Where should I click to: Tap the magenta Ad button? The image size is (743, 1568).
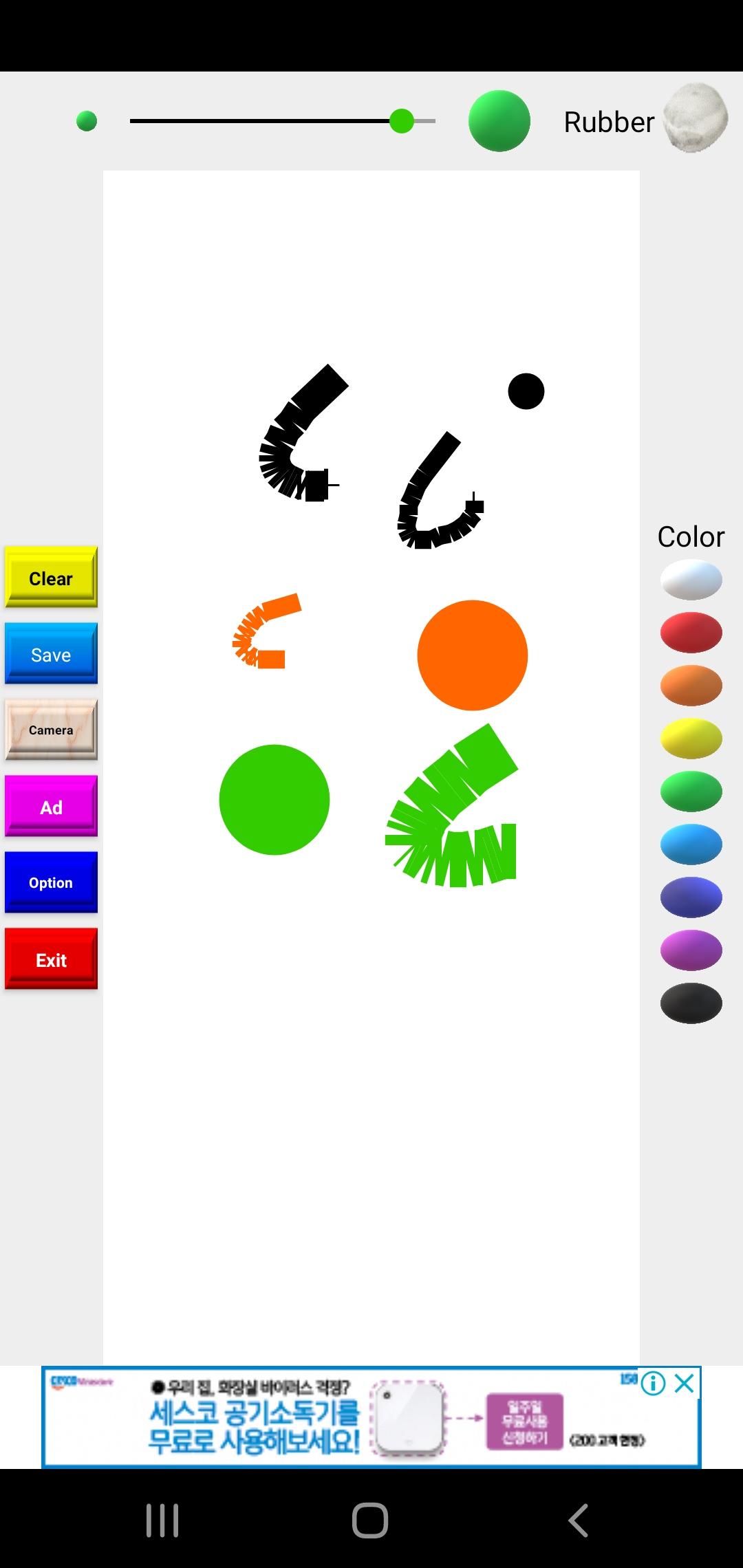click(51, 806)
